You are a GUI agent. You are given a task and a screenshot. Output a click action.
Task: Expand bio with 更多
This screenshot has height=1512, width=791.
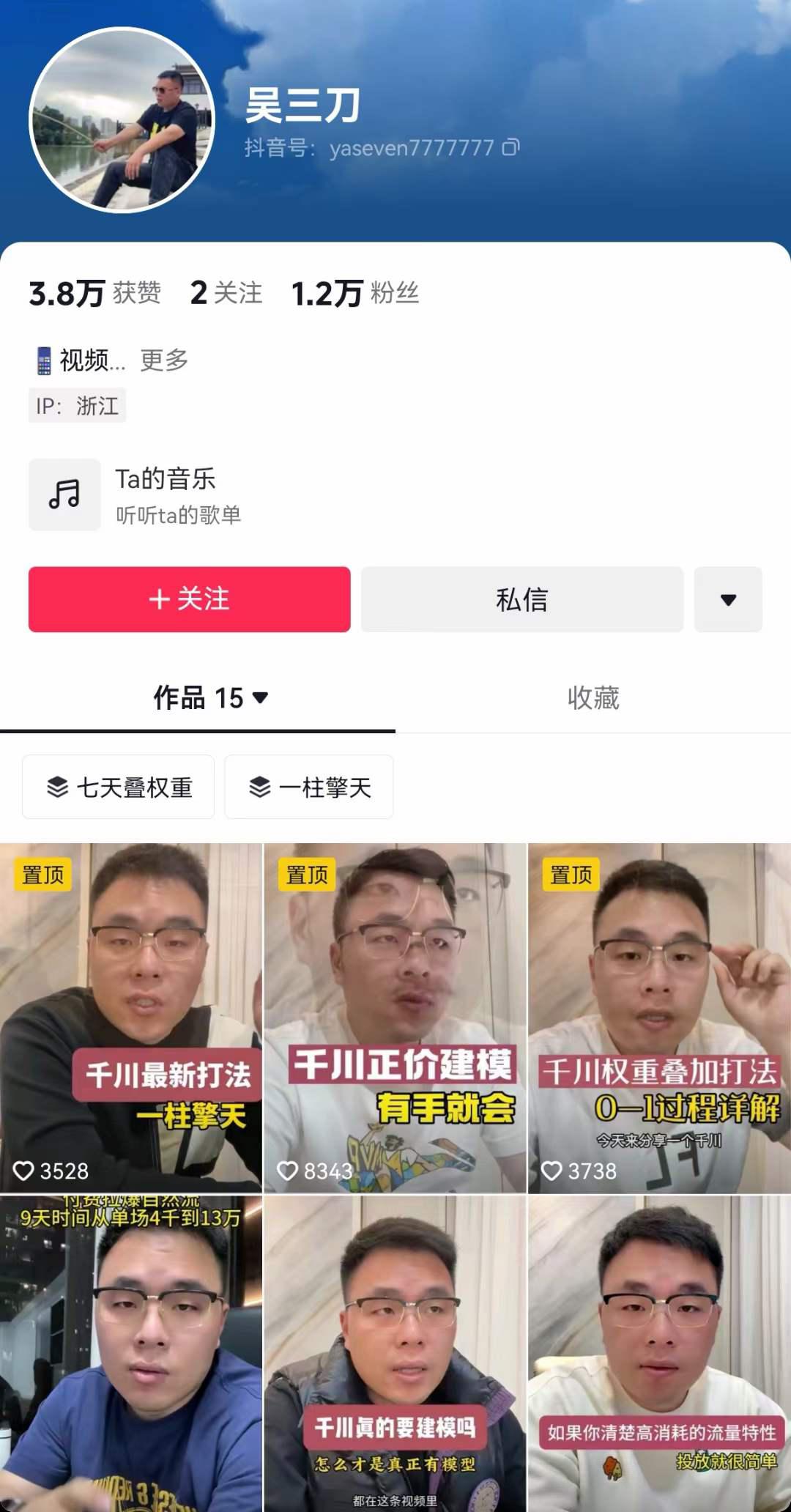[x=164, y=360]
